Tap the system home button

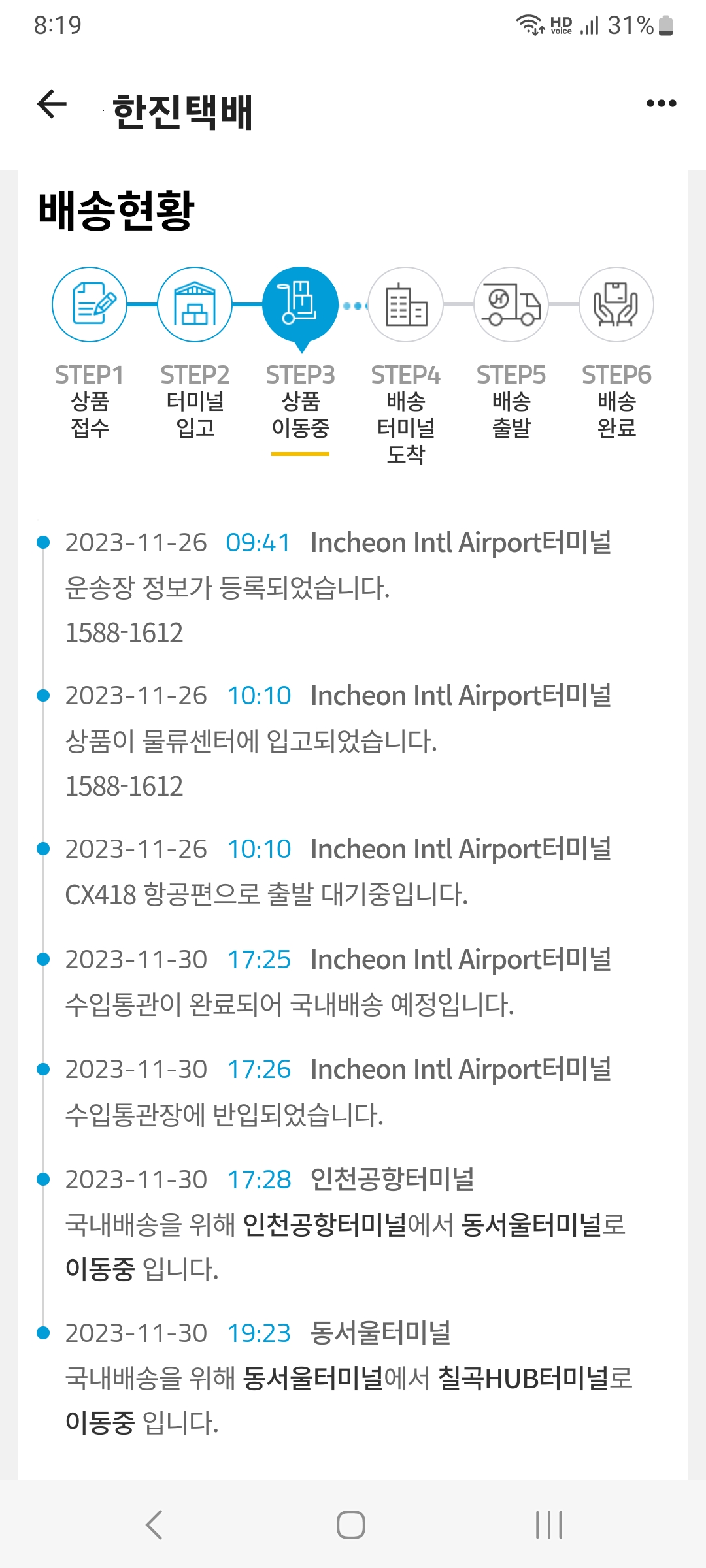point(351,1525)
